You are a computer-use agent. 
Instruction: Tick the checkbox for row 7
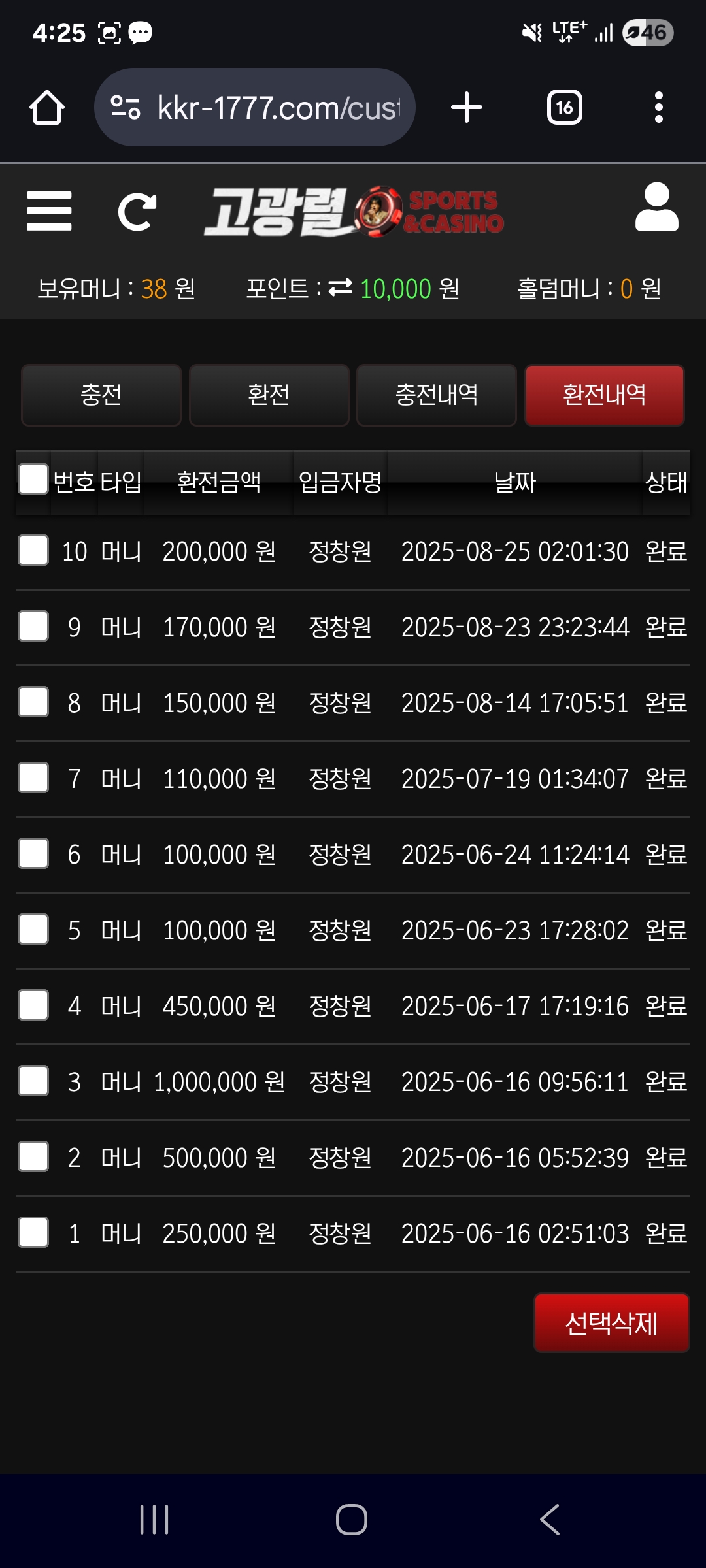coord(33,777)
